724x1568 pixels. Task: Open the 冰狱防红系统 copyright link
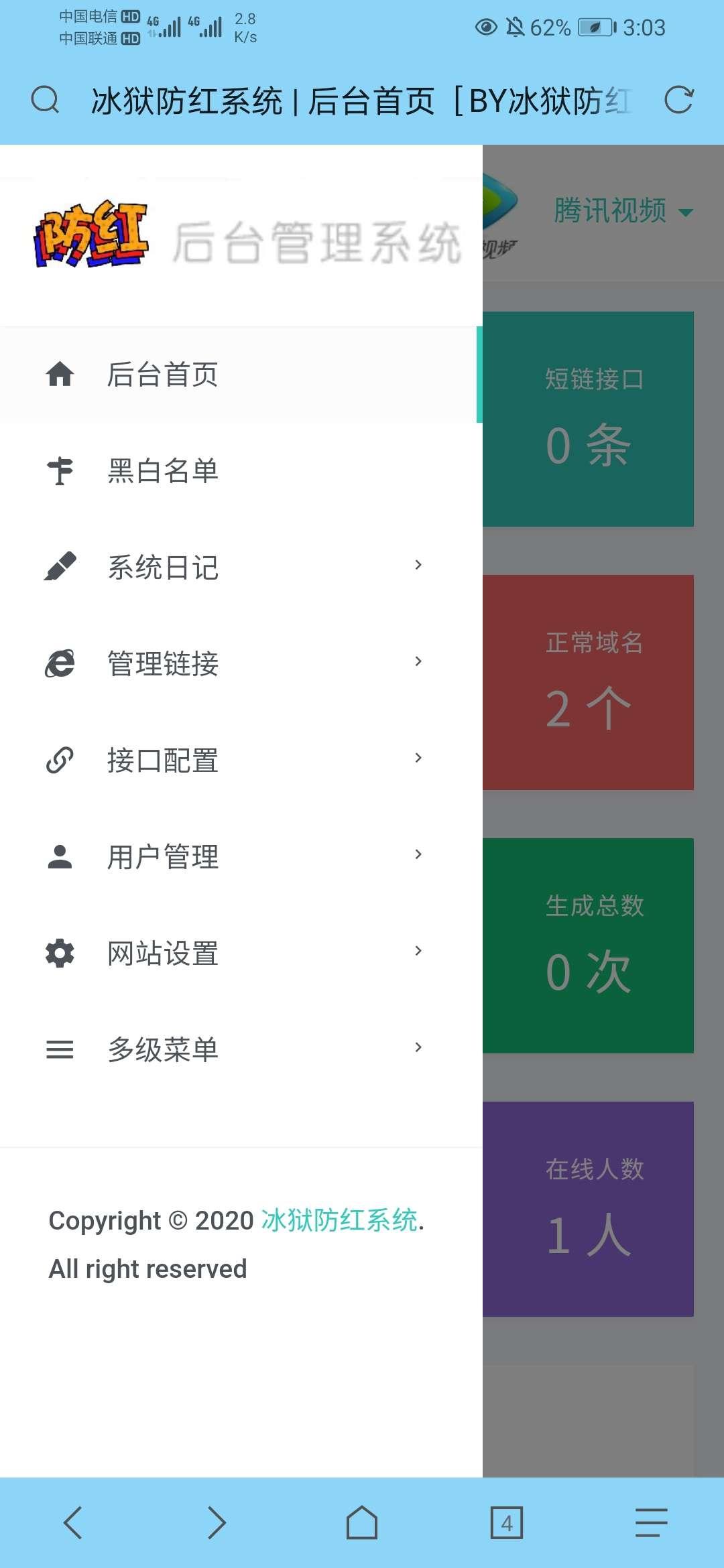[x=338, y=1221]
